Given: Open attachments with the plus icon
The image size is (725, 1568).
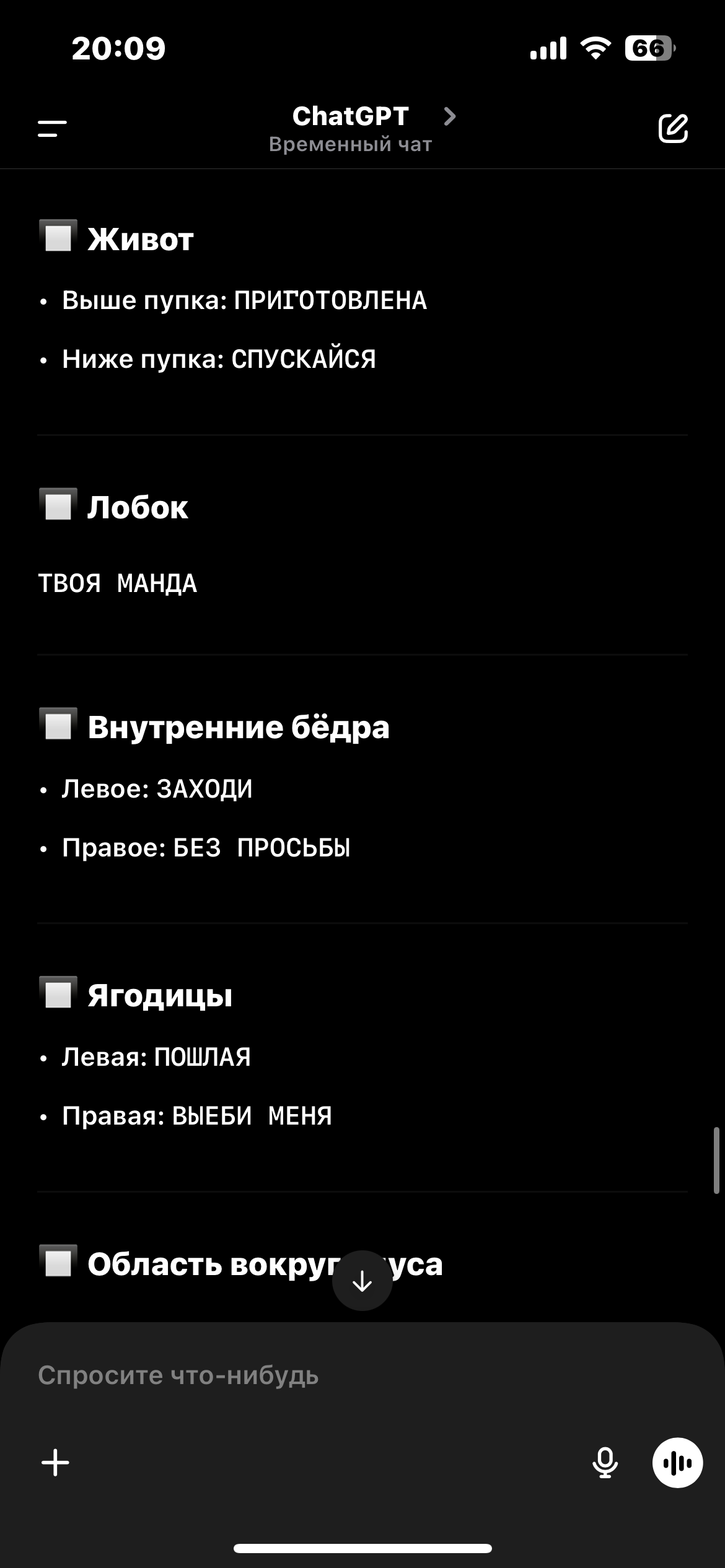Looking at the screenshot, I should pos(55,1462).
